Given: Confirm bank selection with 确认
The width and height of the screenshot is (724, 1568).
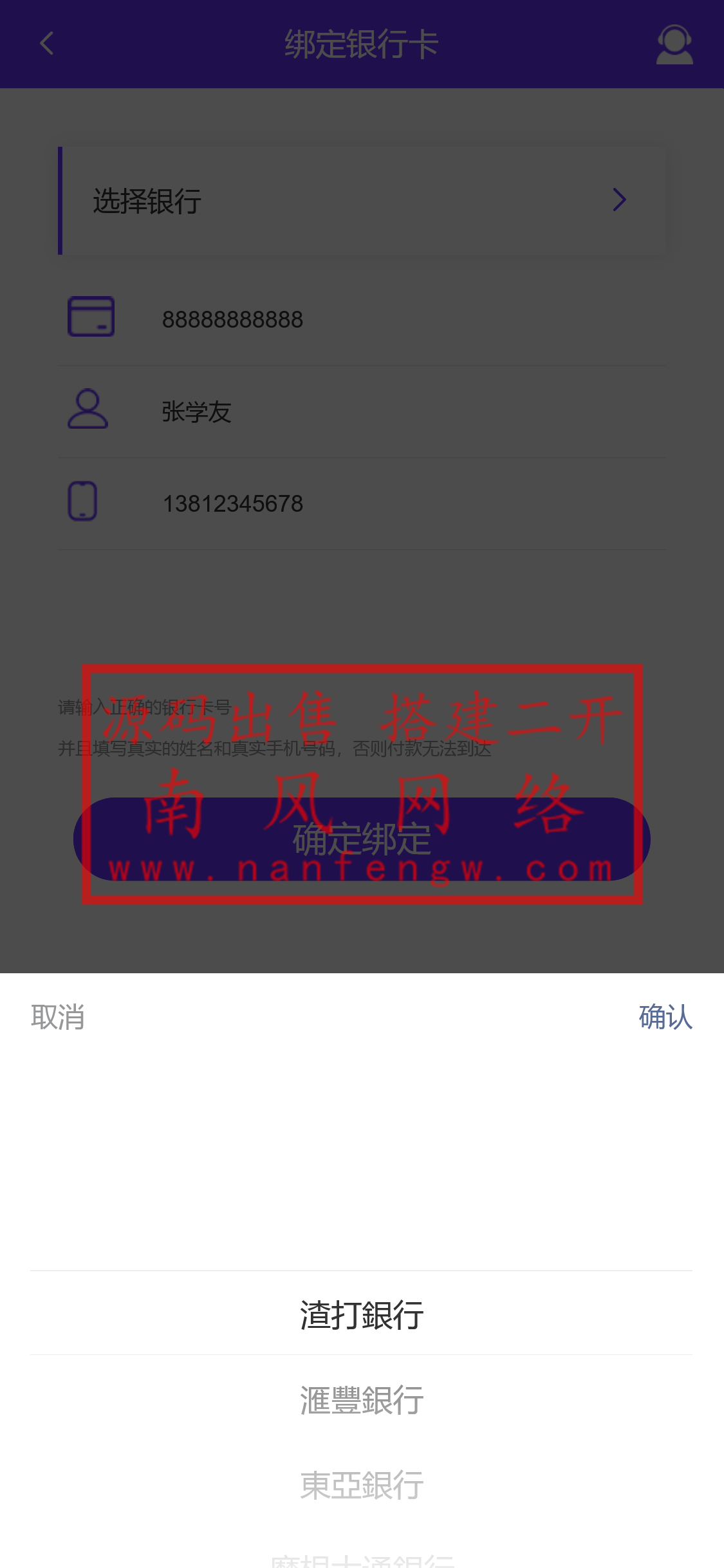Looking at the screenshot, I should (x=665, y=1017).
